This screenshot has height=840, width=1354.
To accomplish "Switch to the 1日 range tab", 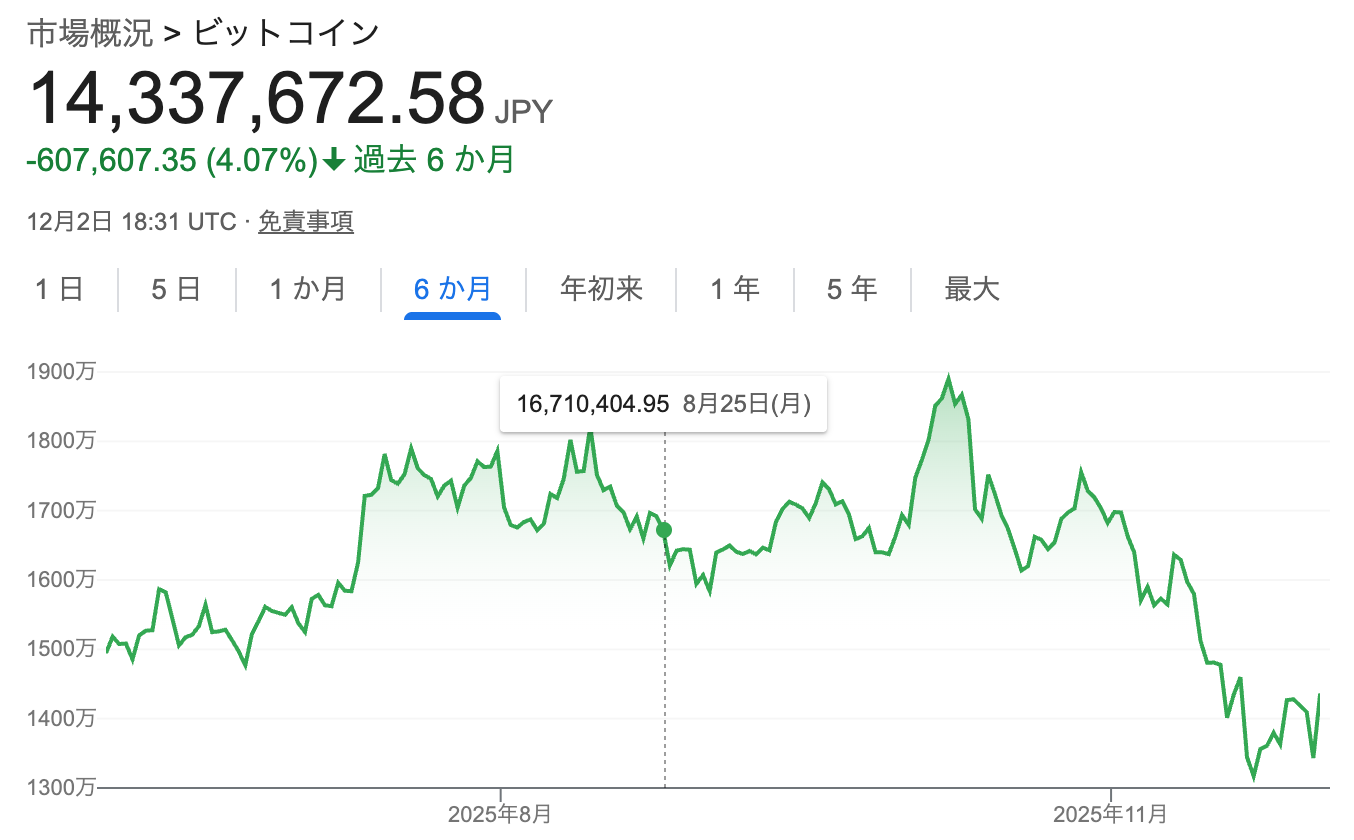I will (59, 290).
